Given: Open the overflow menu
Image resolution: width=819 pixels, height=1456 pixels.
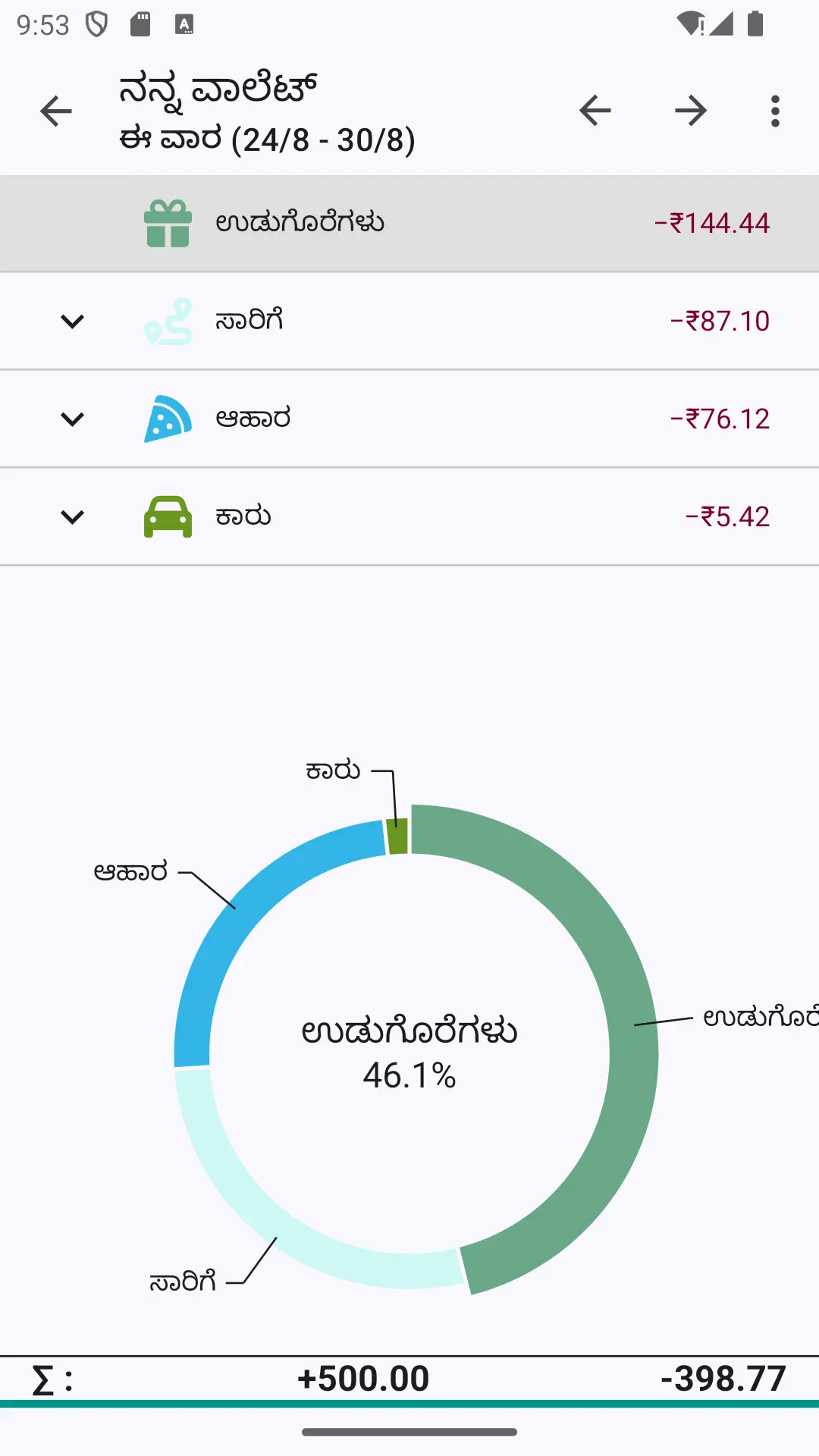Looking at the screenshot, I should 775,111.
